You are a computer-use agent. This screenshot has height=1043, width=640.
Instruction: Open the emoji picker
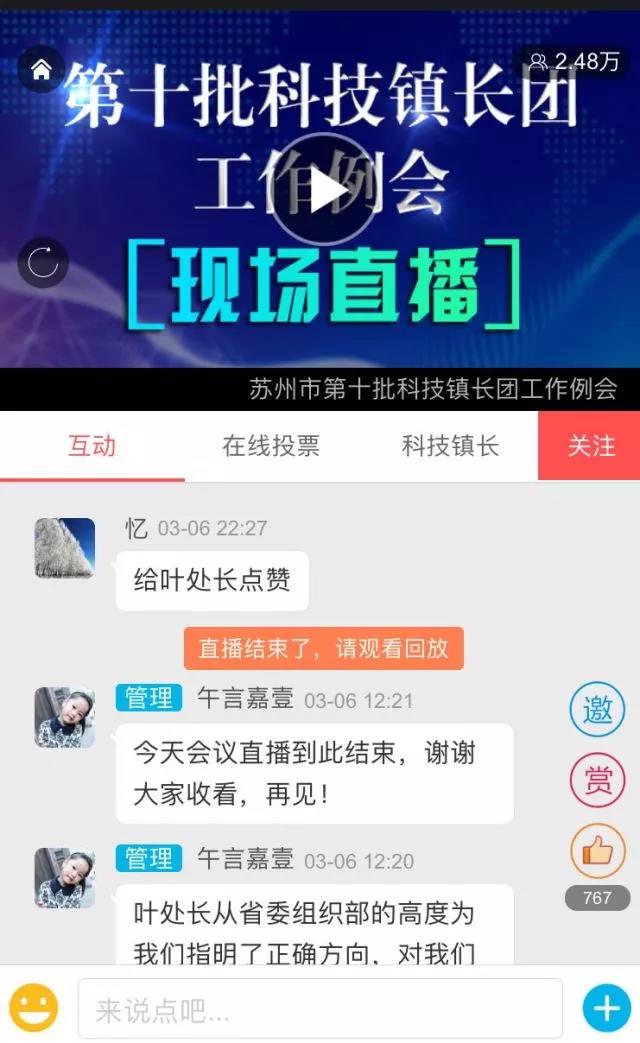[34, 1008]
